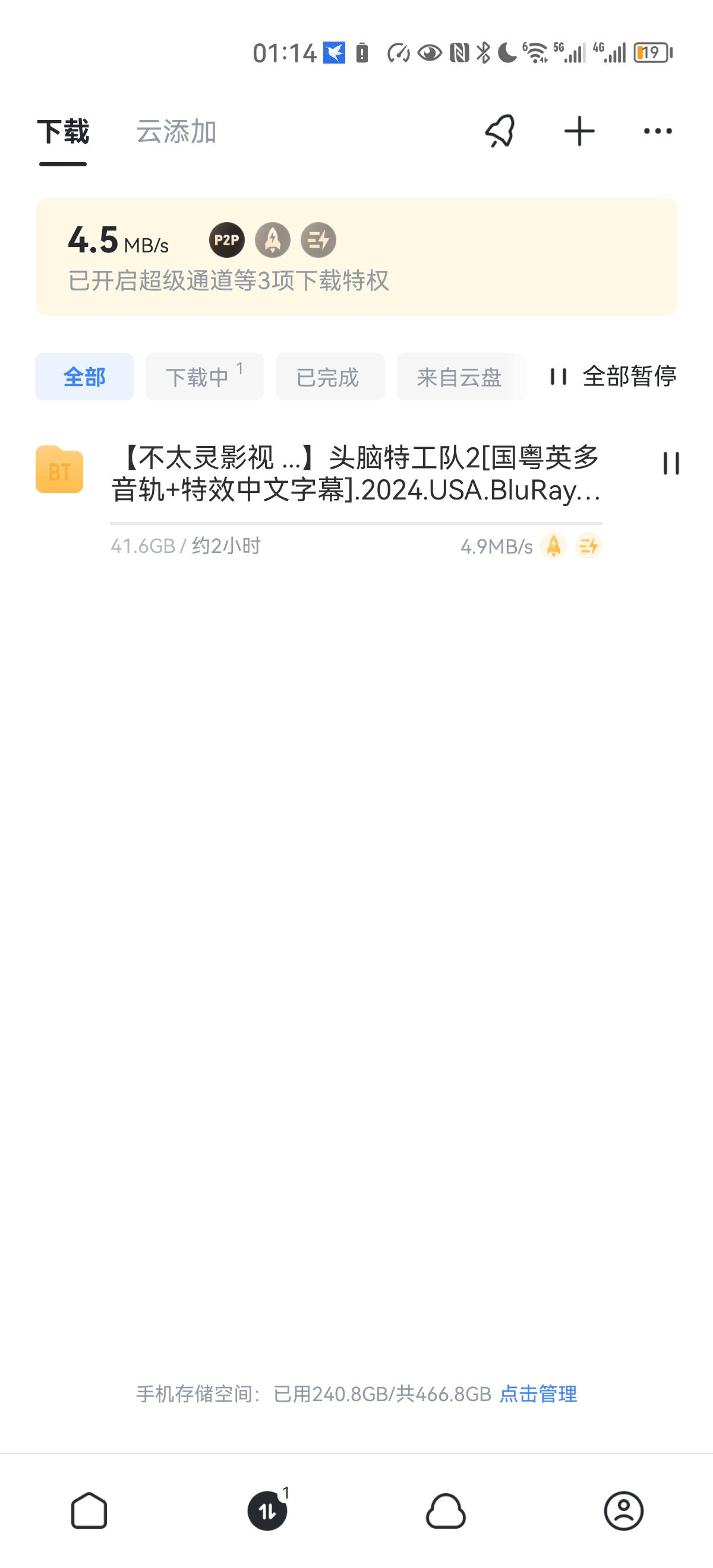713x1568 pixels.
Task: Select the 已完成 filter
Action: coord(330,376)
